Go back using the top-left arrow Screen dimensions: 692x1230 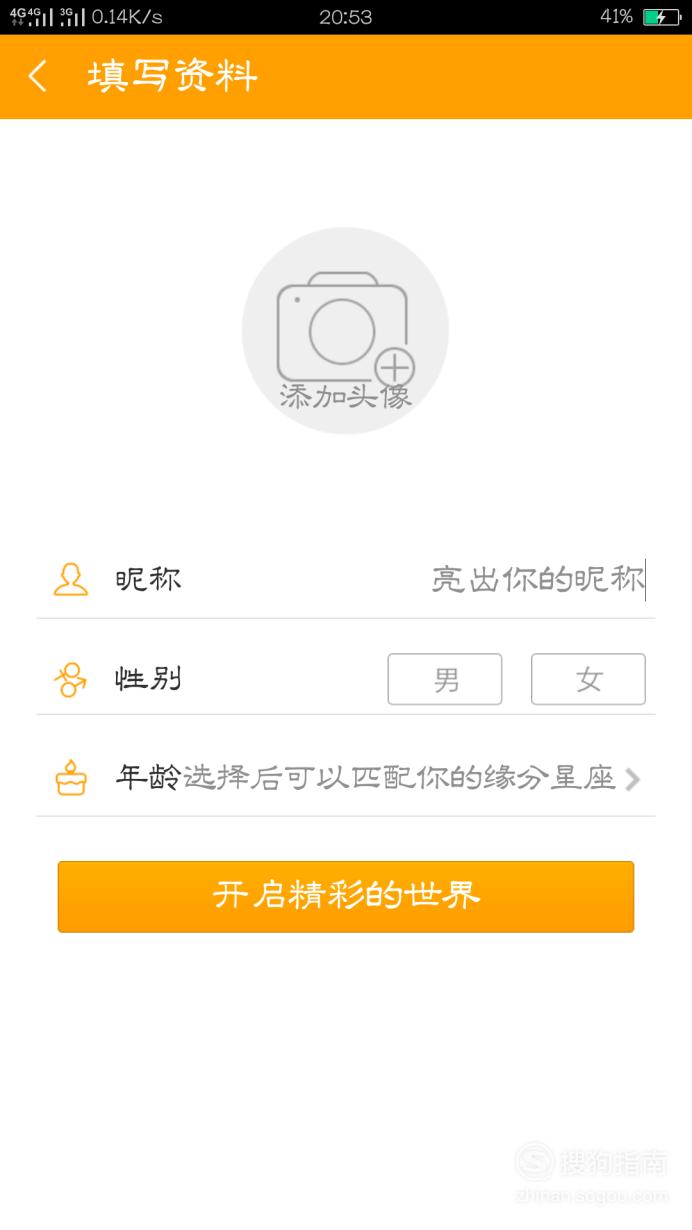38,77
